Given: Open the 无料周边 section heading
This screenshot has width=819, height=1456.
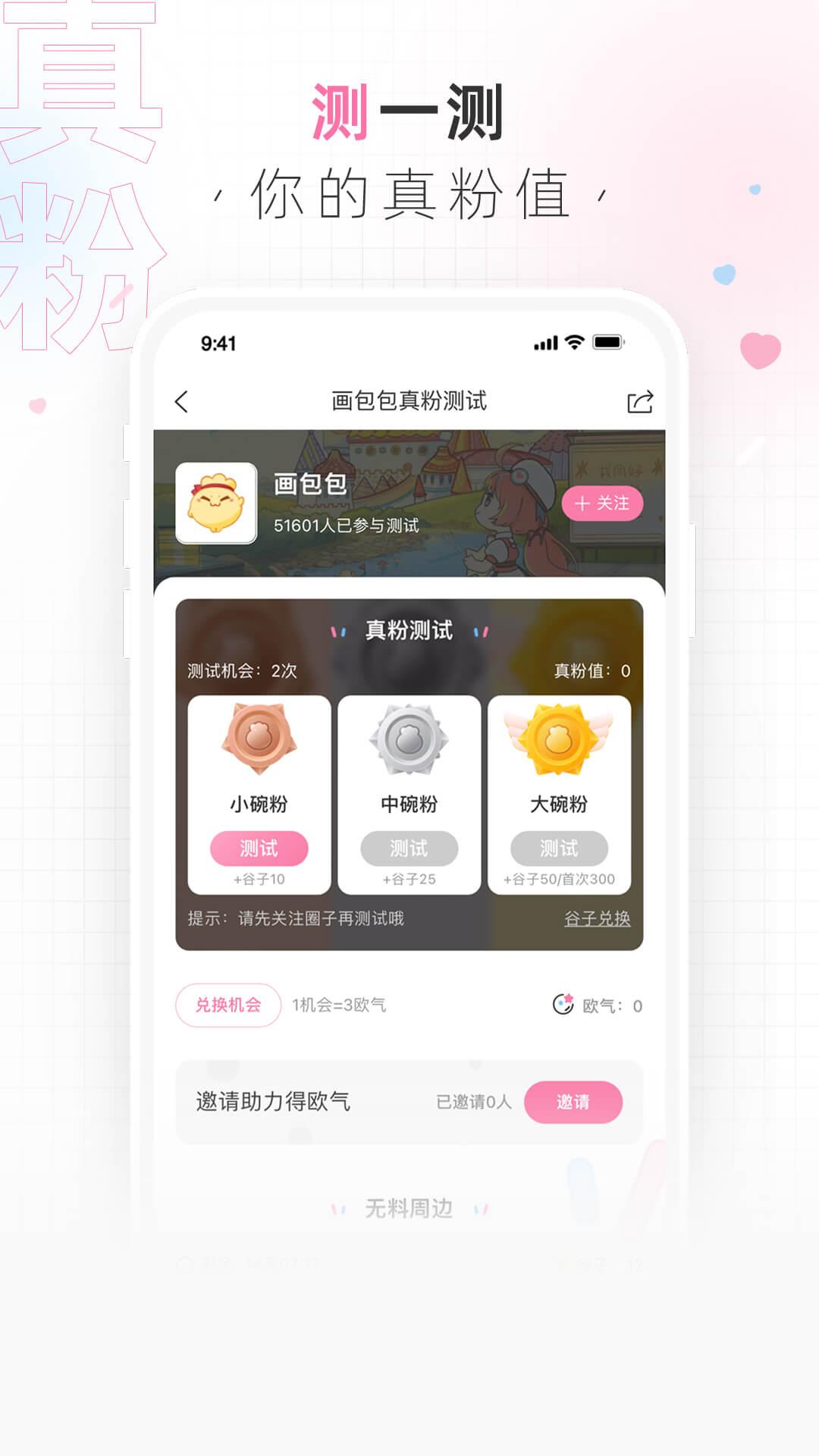Looking at the screenshot, I should (x=409, y=1207).
